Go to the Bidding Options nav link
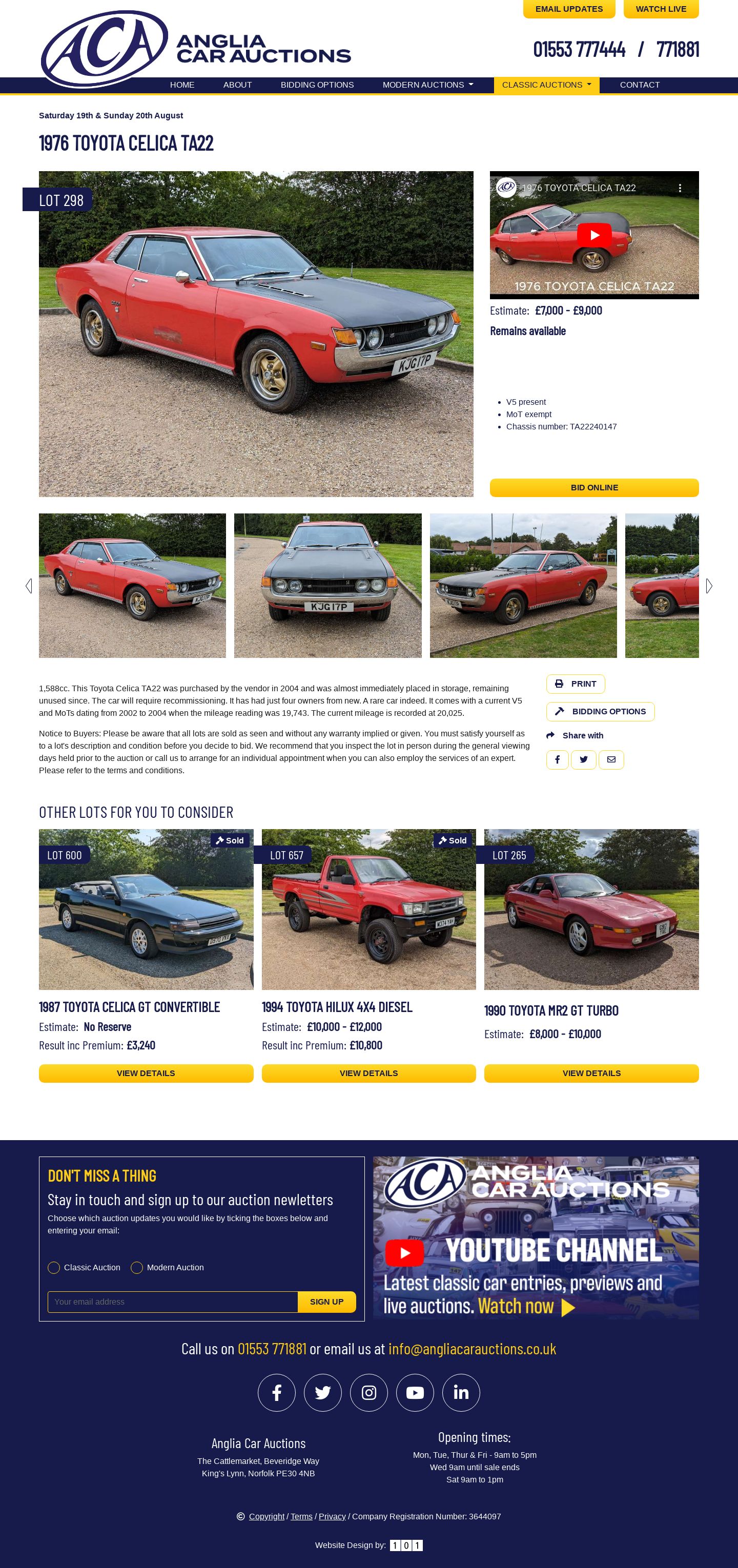Screen dimensions: 738x1568 [317, 85]
